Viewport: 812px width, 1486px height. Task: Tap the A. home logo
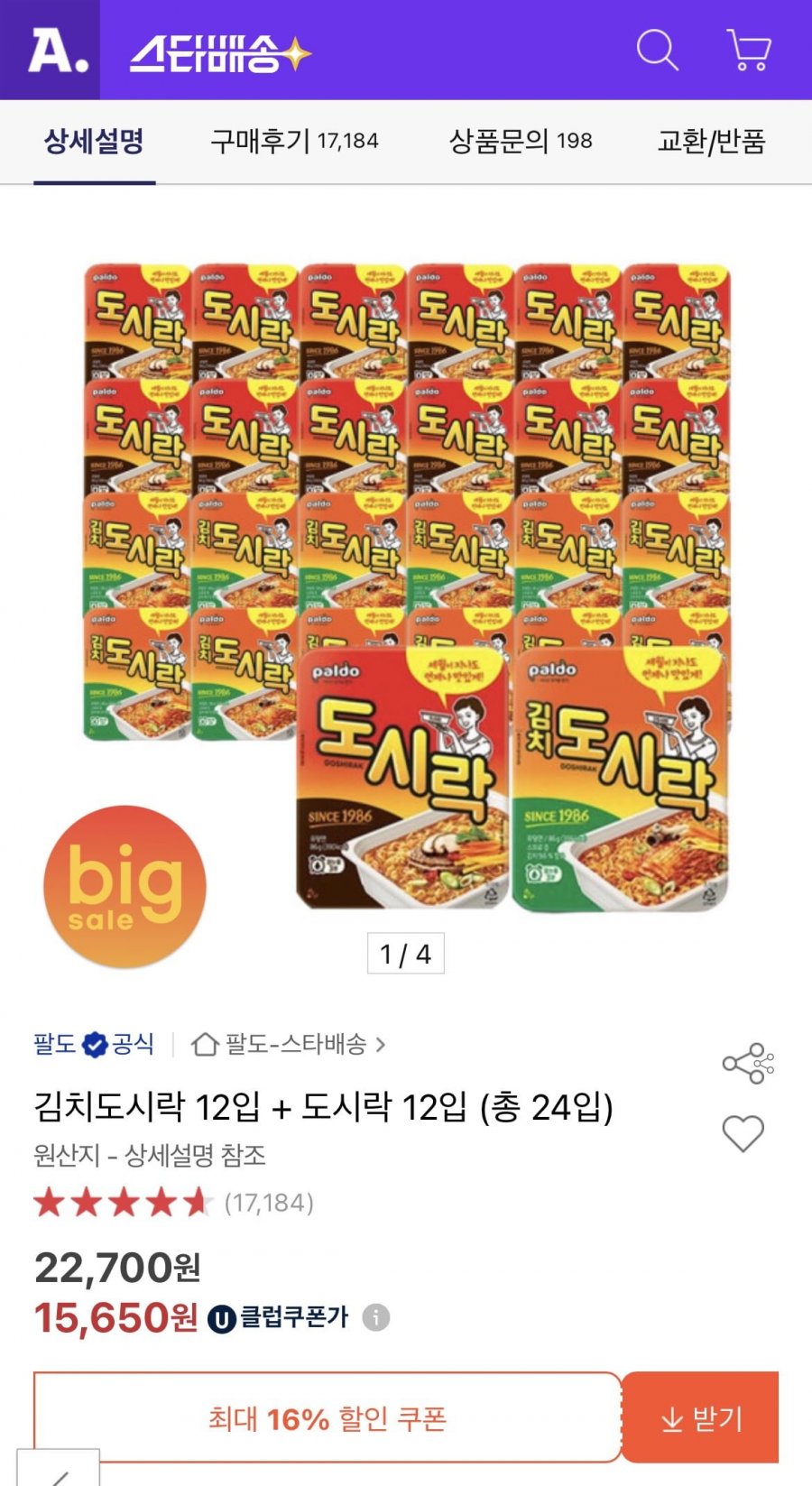click(58, 50)
